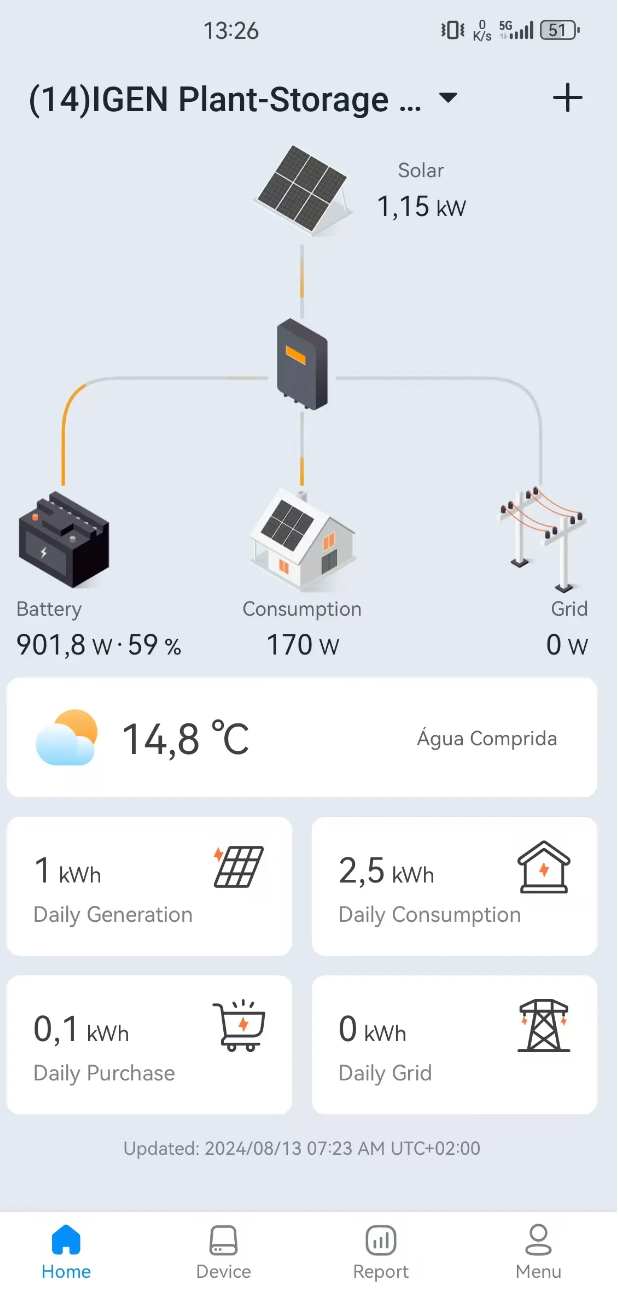Screen dimensions: 618x1302
Task: Open the Daily Grid card
Action: 454,1045
